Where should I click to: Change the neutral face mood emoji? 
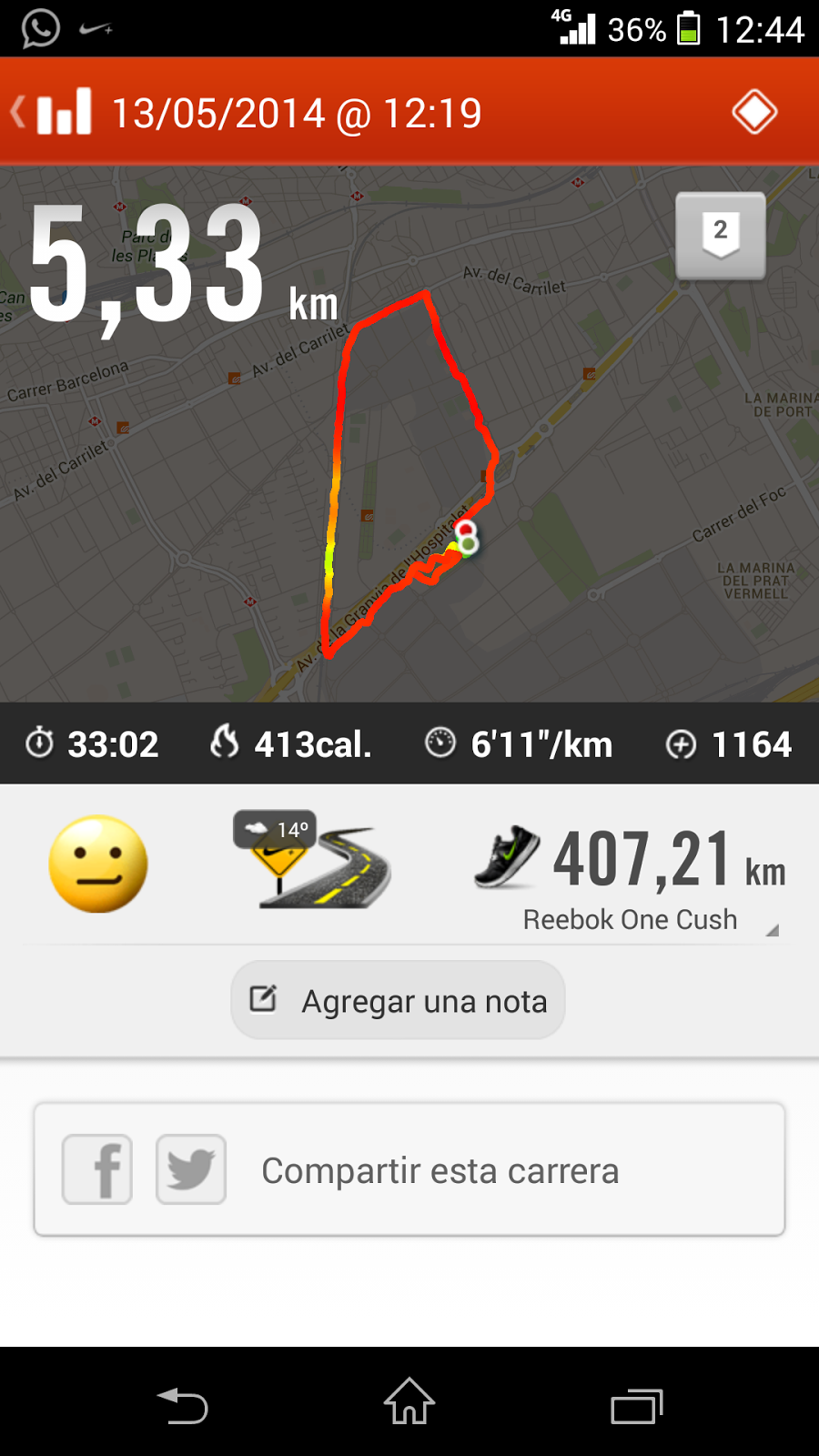(x=98, y=864)
